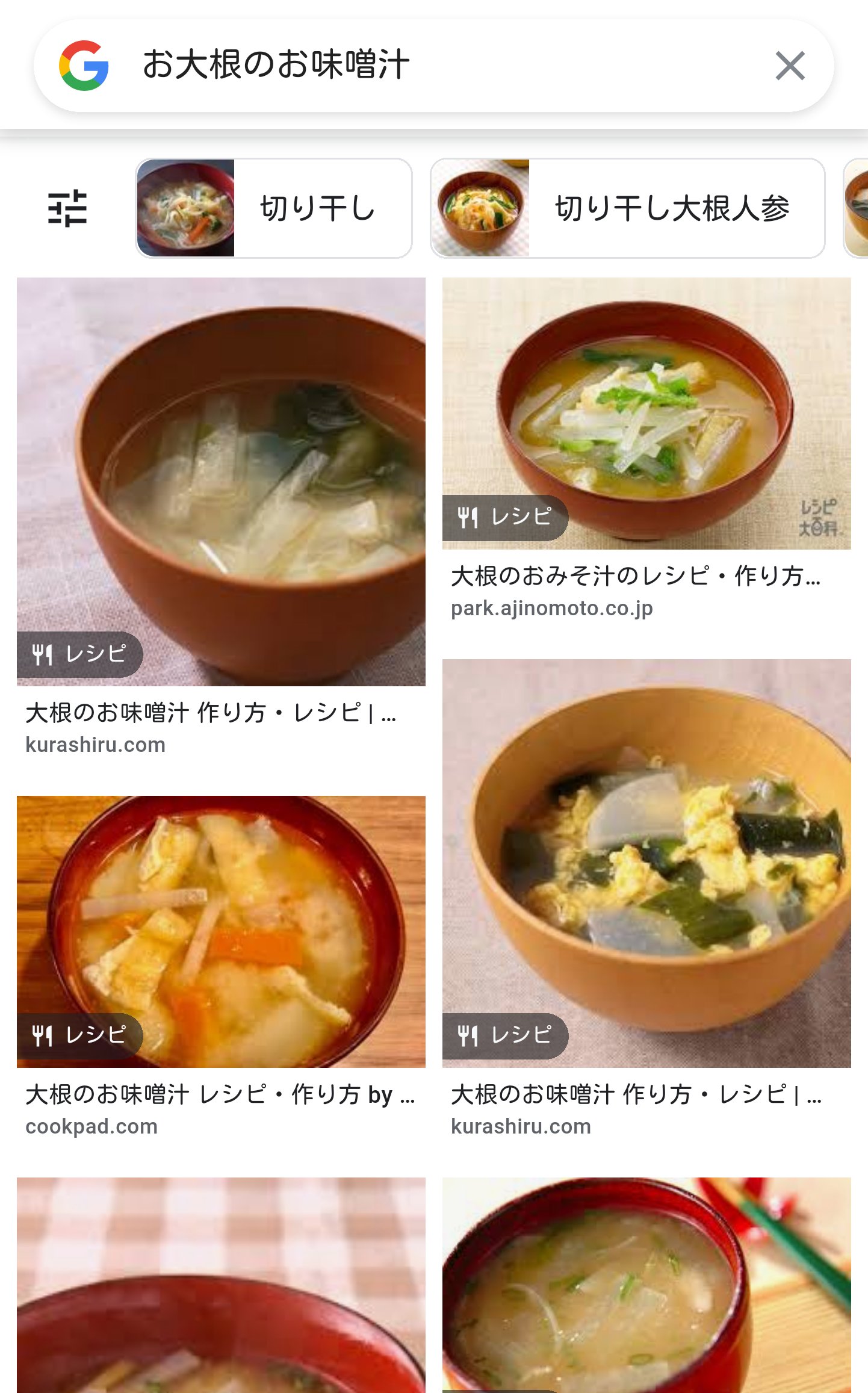Select the 切り干し大根人参 suggestion chip
868x1393 pixels.
(x=627, y=208)
